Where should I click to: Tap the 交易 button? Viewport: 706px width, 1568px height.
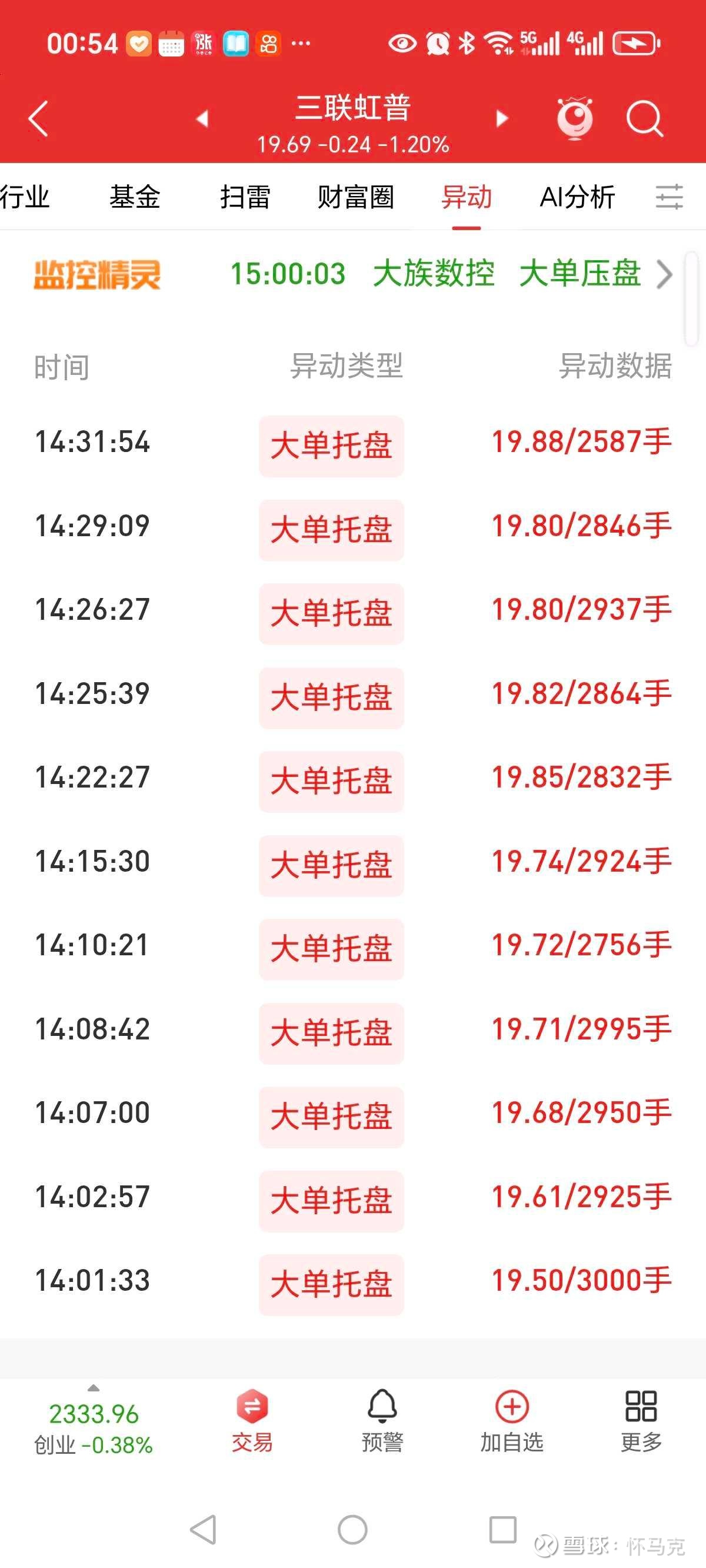[252, 1422]
